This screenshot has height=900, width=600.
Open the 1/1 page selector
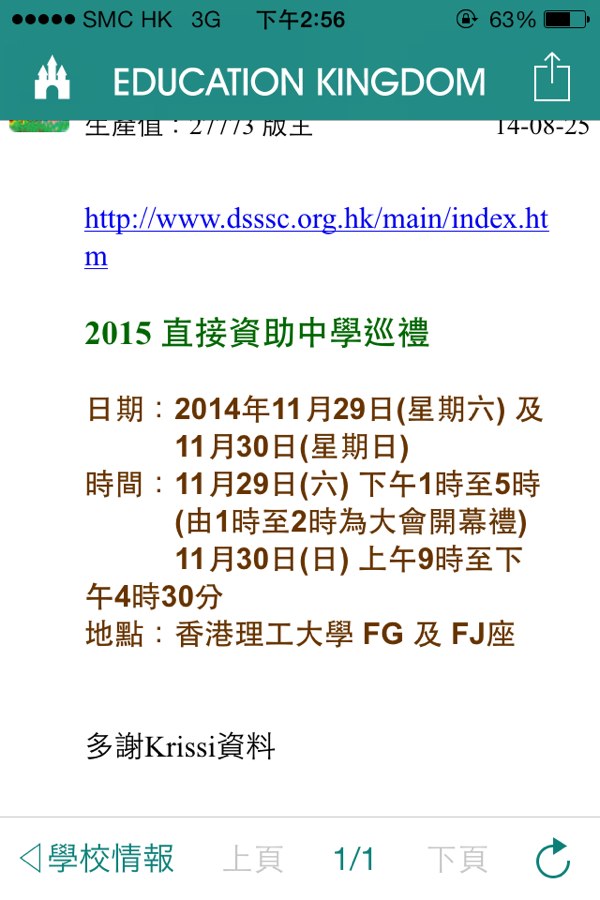354,858
